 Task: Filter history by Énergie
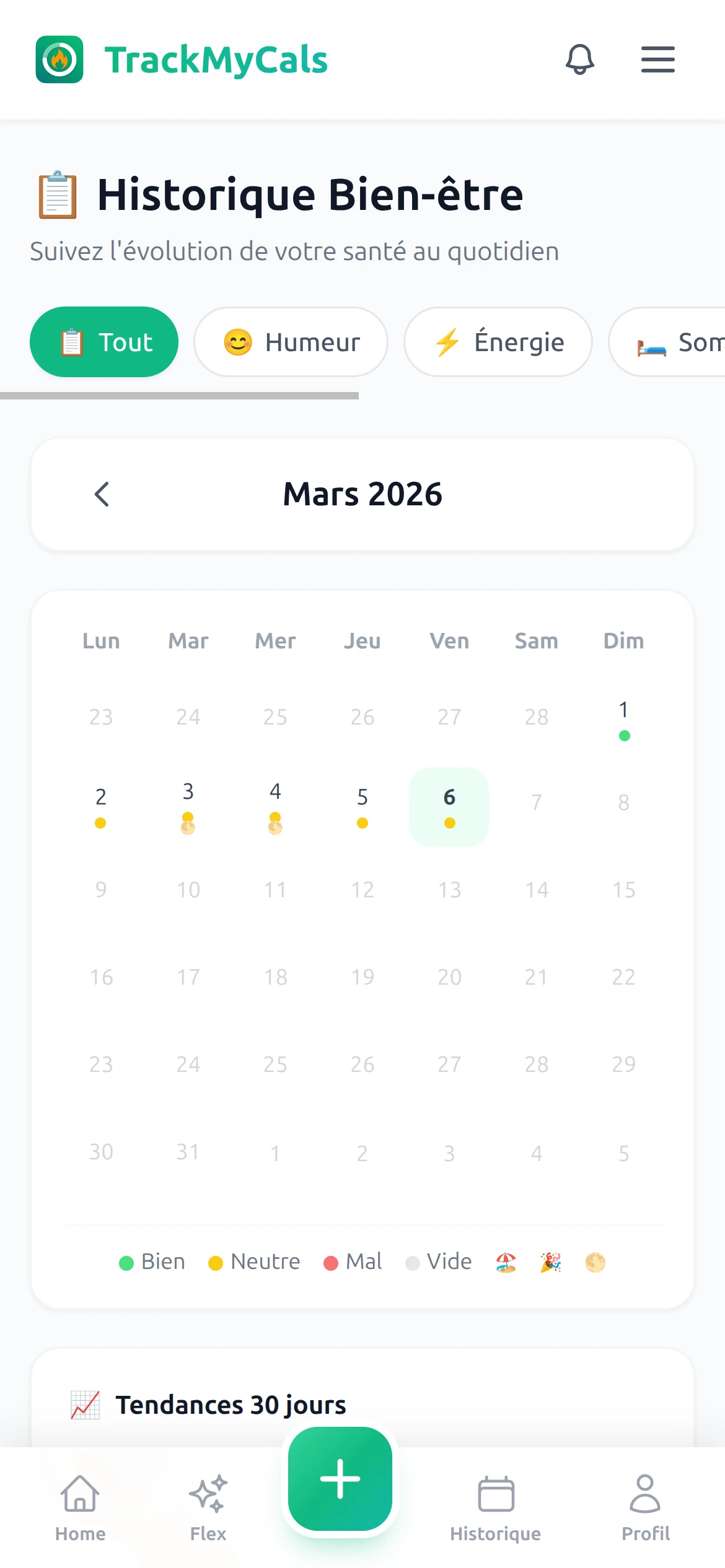pos(498,342)
